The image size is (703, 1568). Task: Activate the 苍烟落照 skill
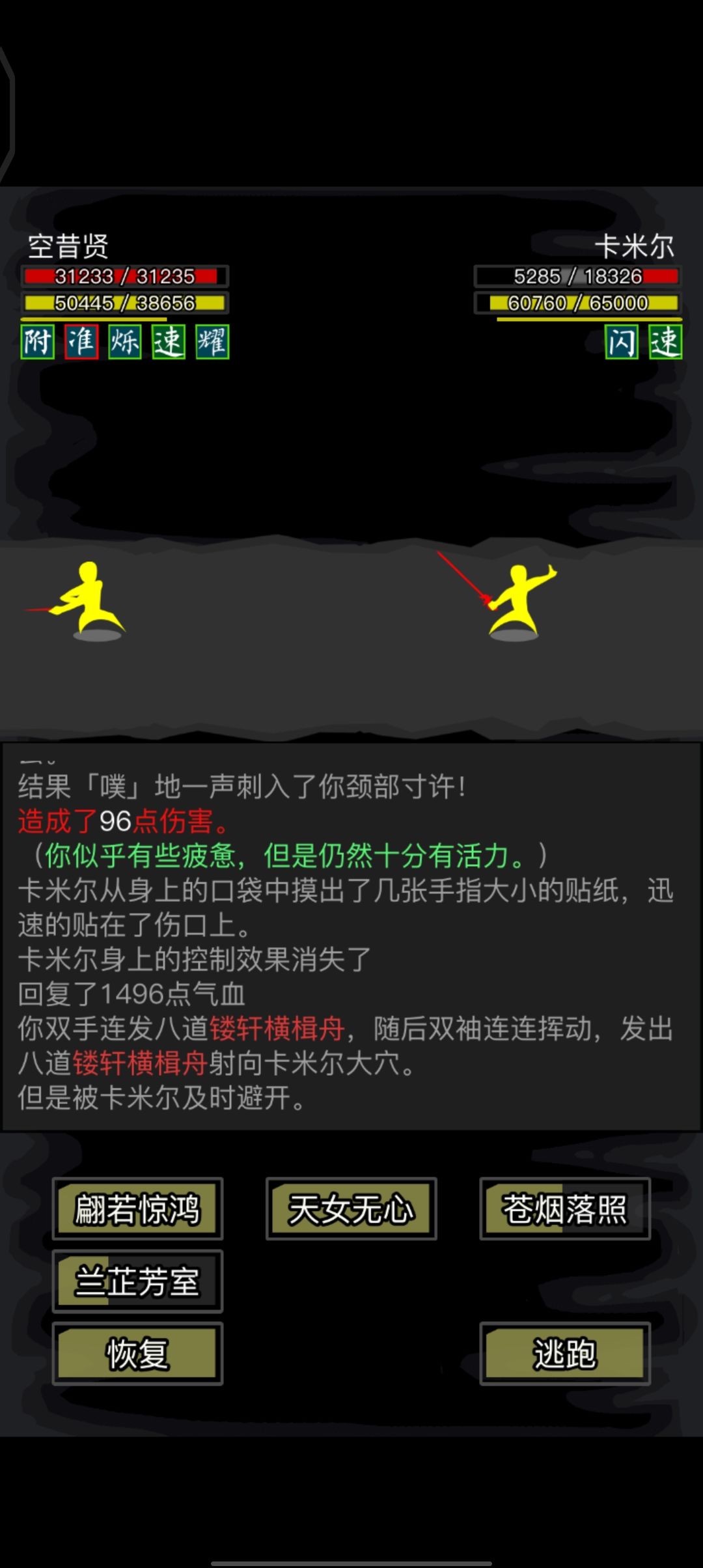tap(564, 1208)
